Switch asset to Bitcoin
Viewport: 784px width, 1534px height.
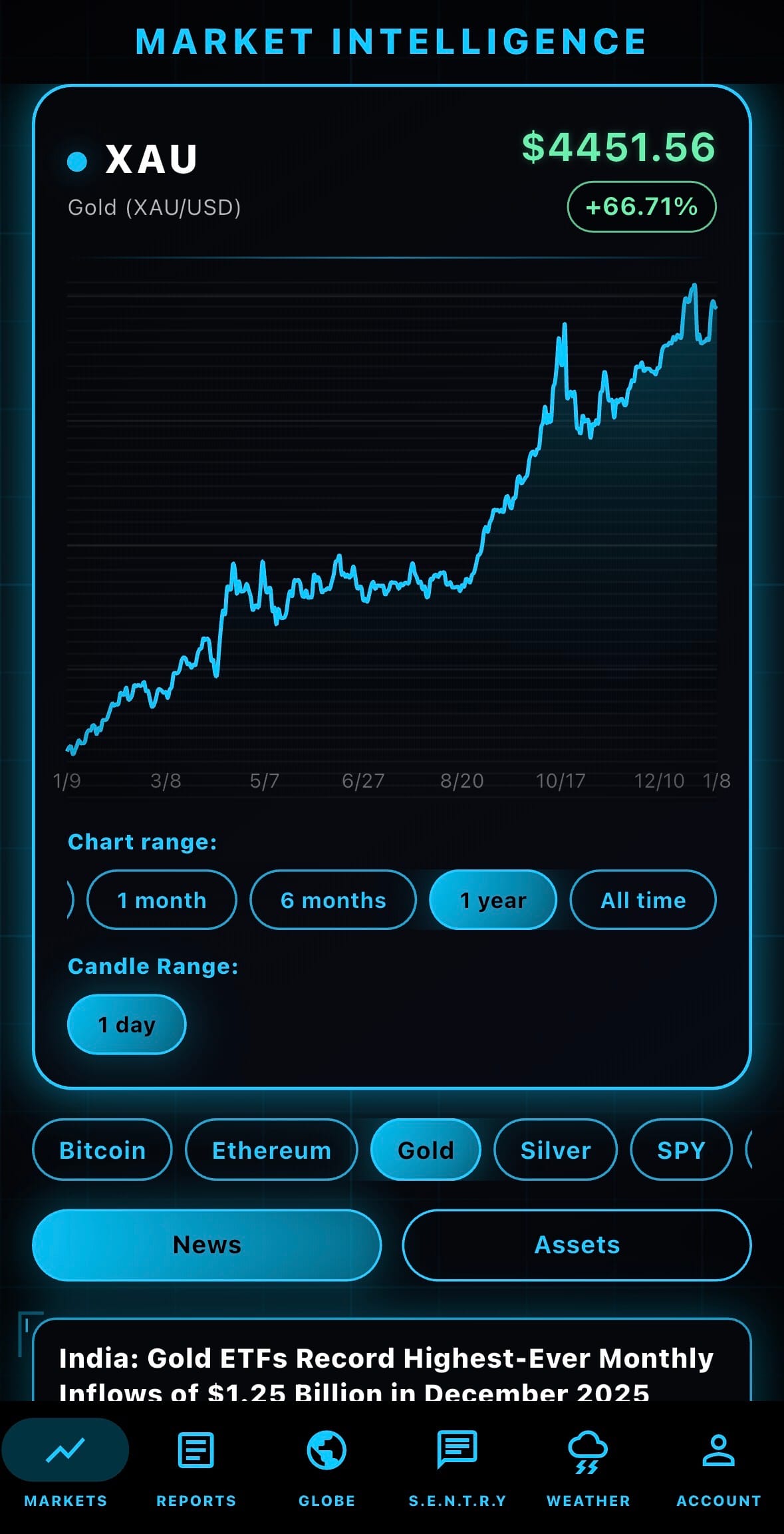point(102,1150)
